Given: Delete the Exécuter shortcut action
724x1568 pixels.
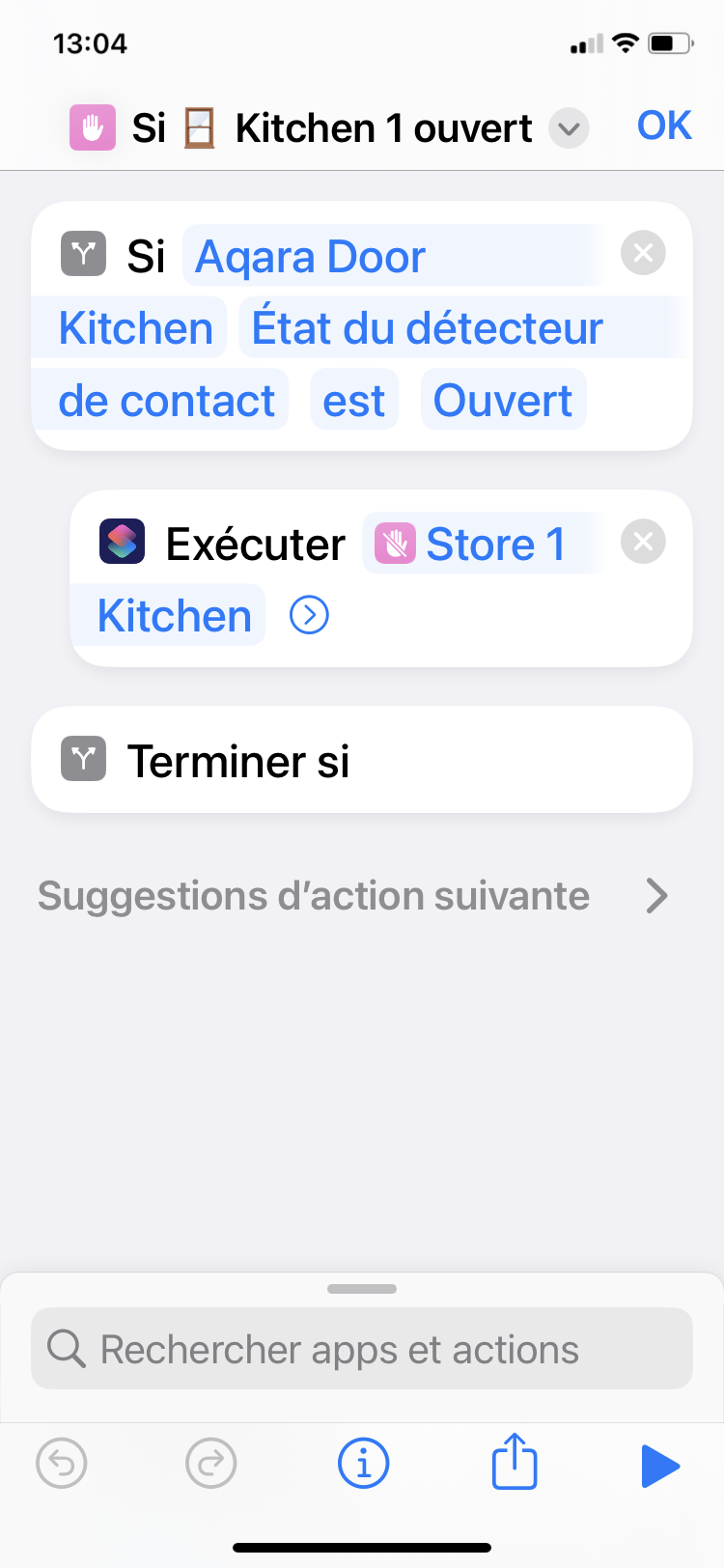Looking at the screenshot, I should [643, 542].
